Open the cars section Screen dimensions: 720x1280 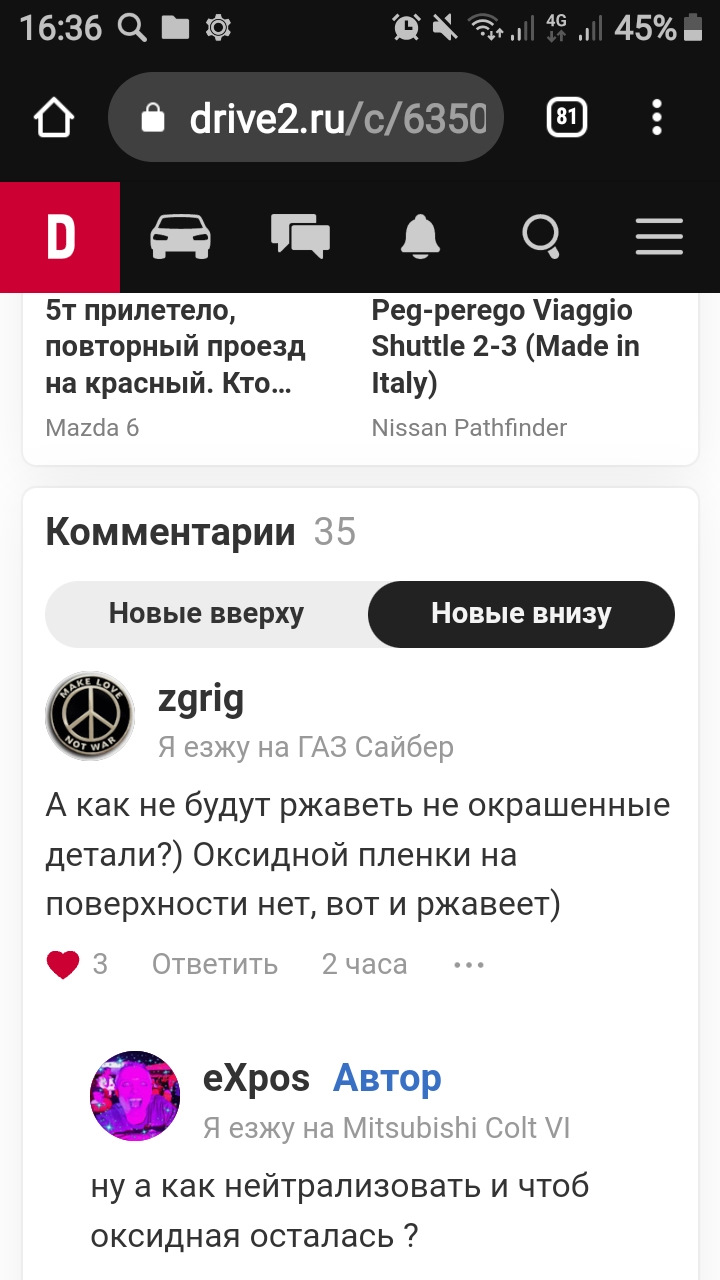pyautogui.click(x=180, y=238)
